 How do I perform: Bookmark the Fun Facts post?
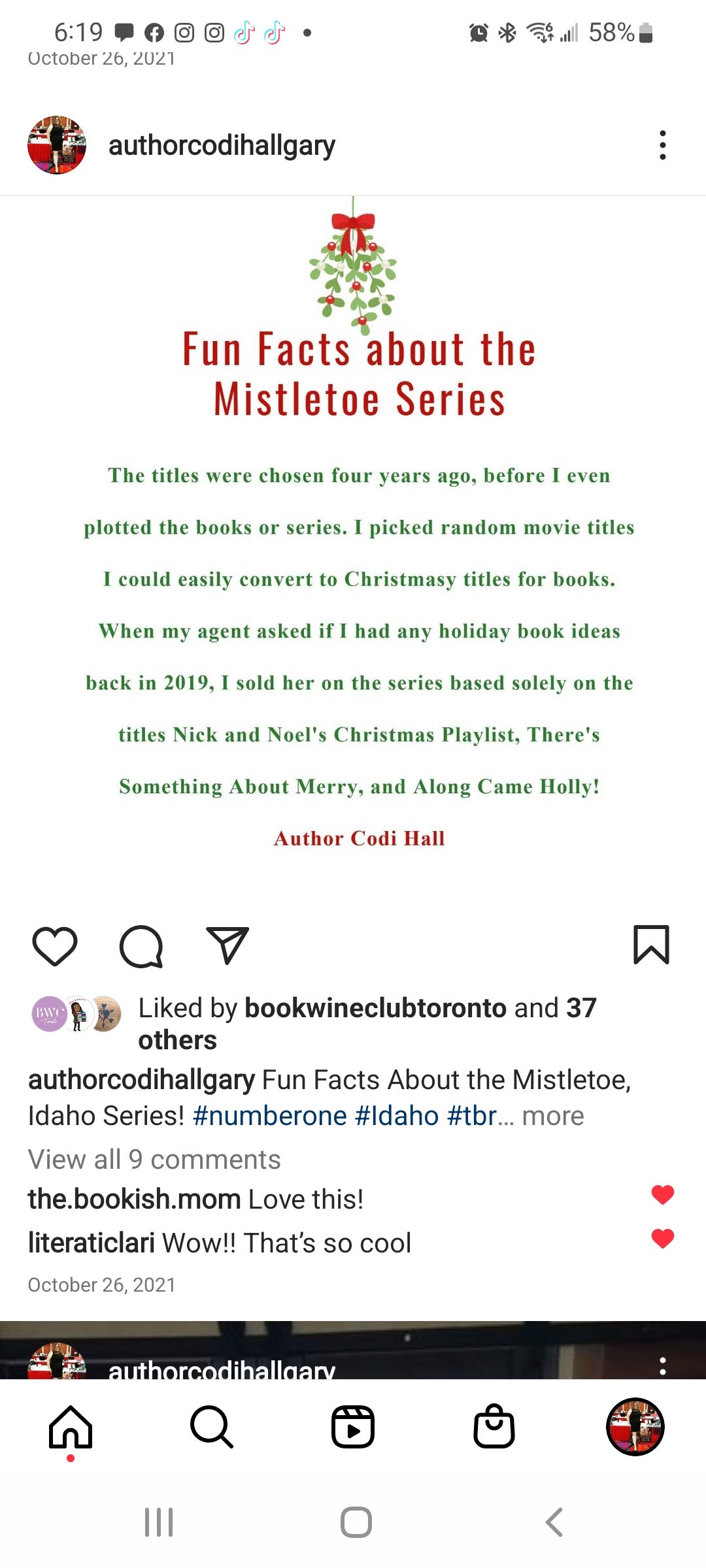pos(651,945)
